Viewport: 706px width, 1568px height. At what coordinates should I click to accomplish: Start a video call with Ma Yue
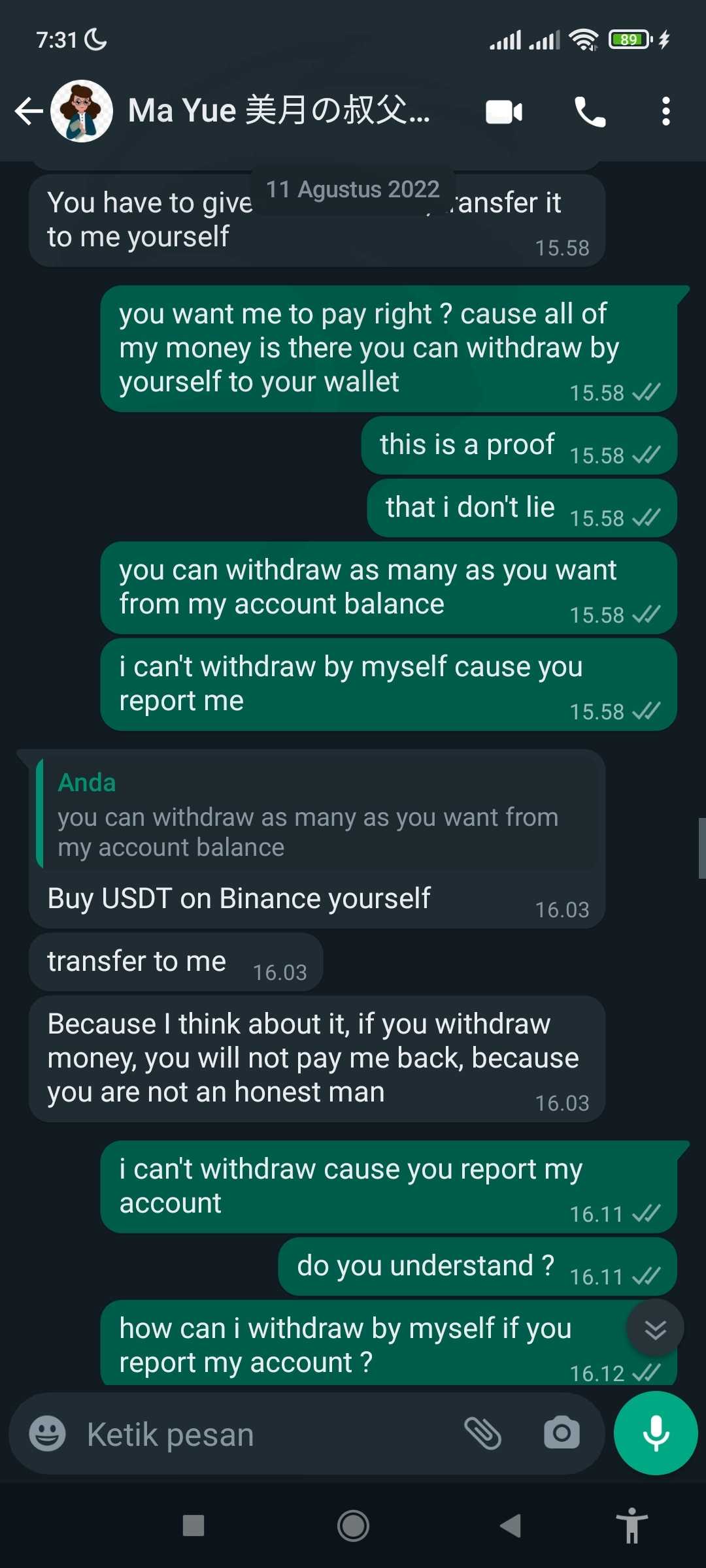point(504,112)
